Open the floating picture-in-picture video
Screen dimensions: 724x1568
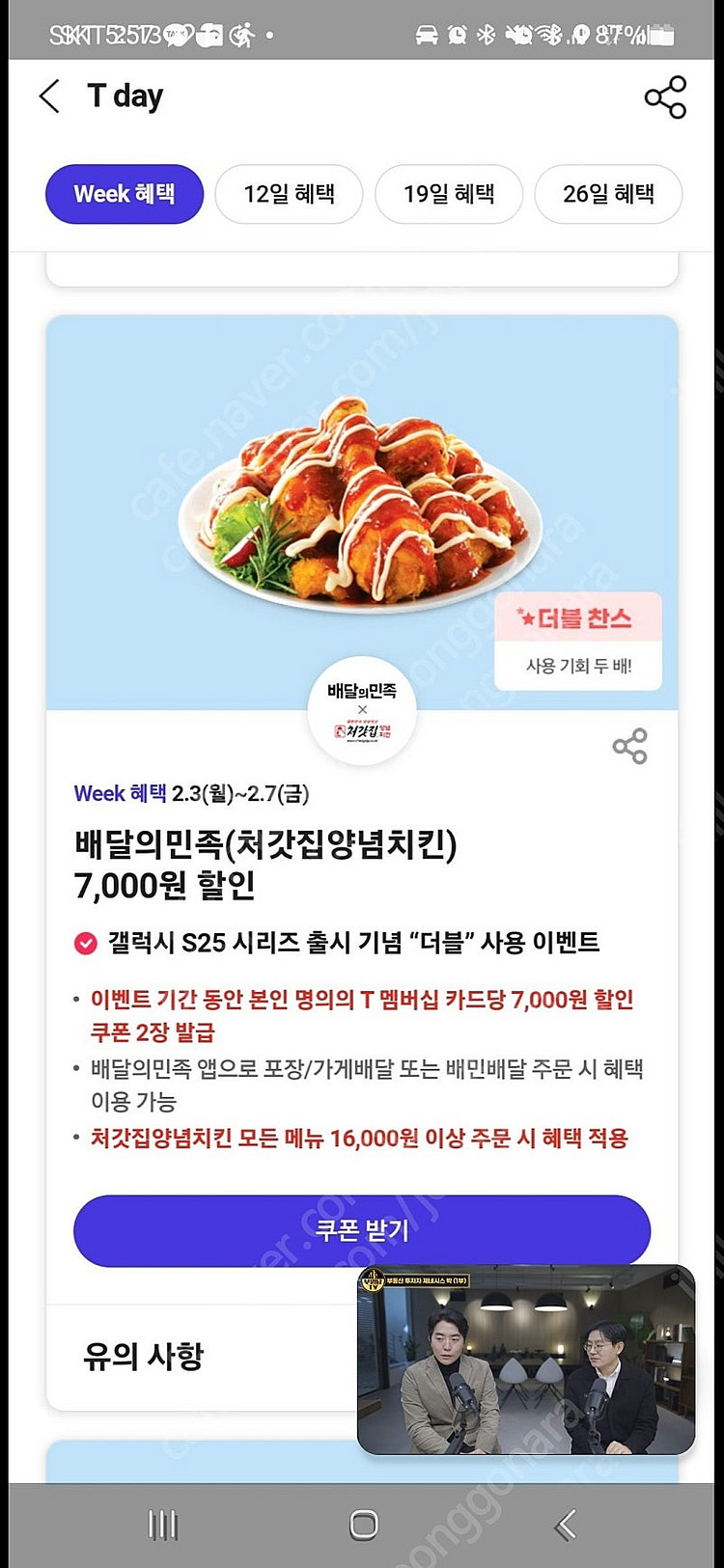(x=526, y=1359)
